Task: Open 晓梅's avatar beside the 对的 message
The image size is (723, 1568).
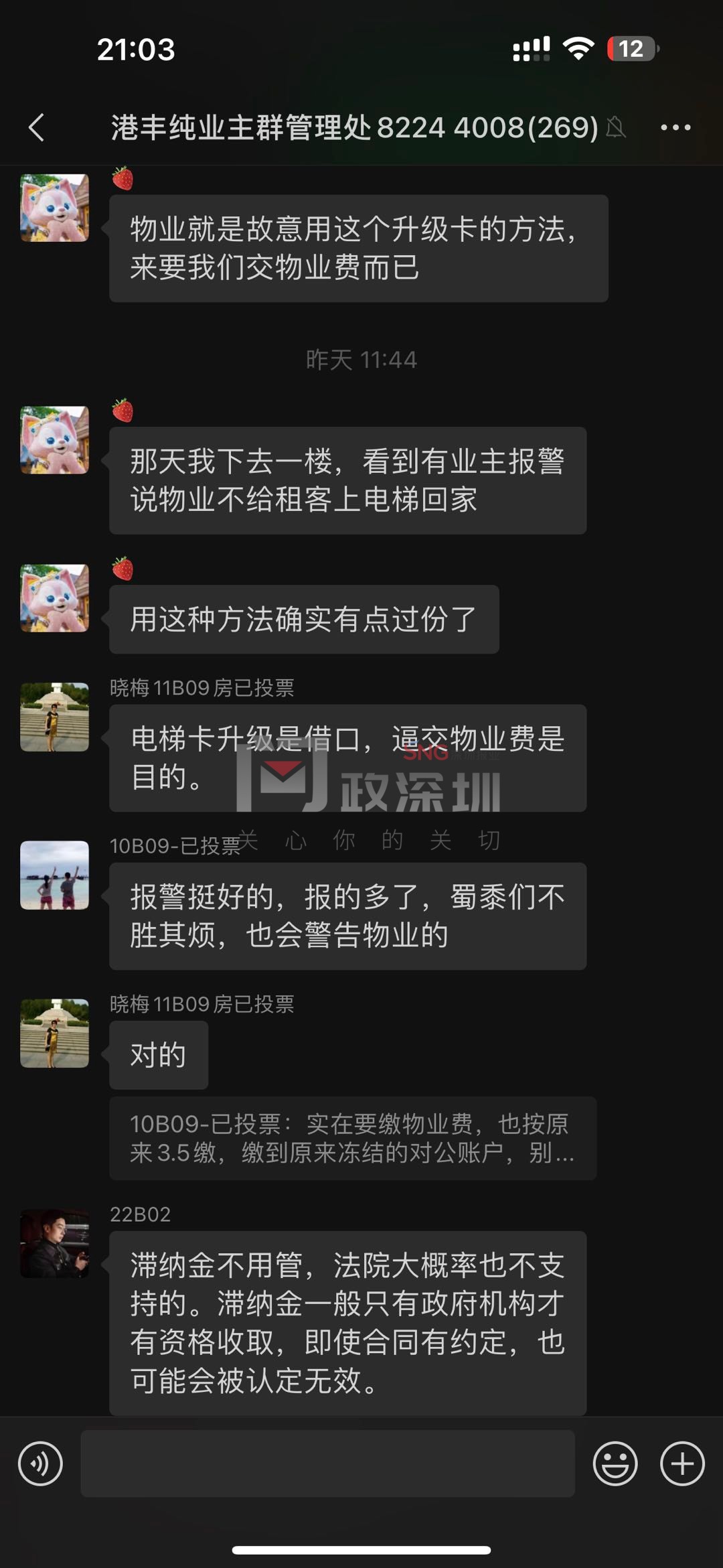Action: pos(54,1033)
